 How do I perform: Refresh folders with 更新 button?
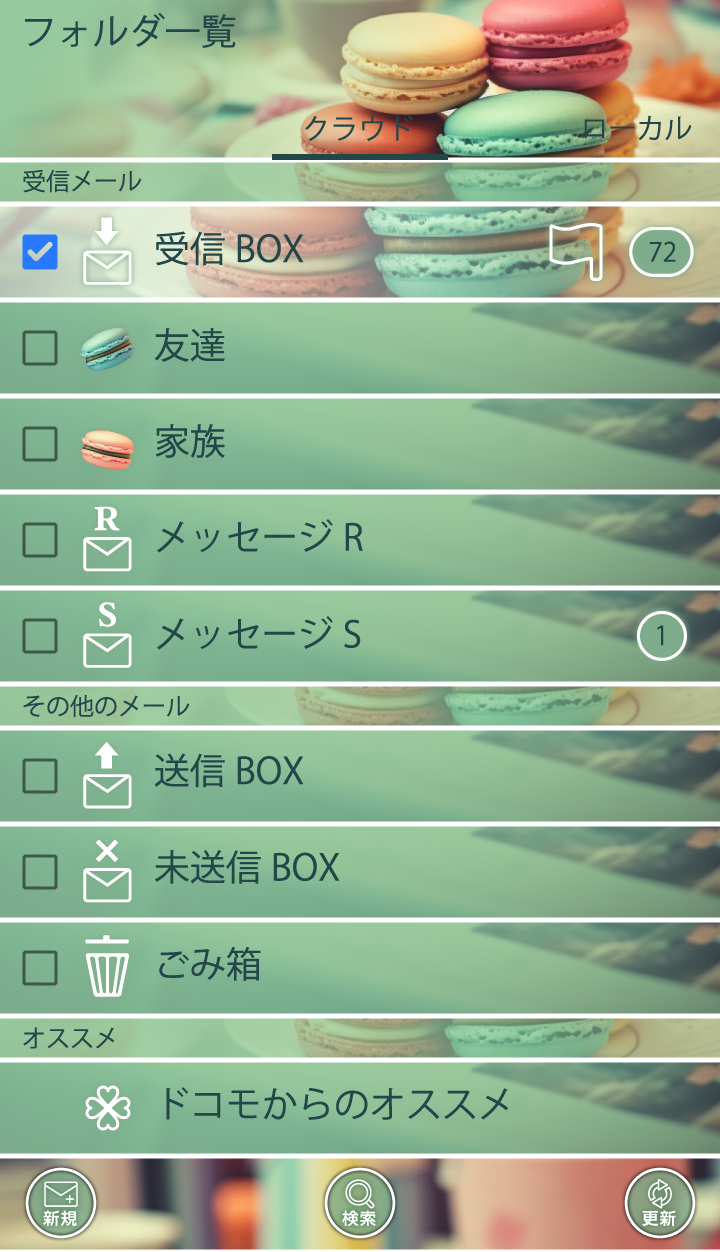[x=659, y=1204]
